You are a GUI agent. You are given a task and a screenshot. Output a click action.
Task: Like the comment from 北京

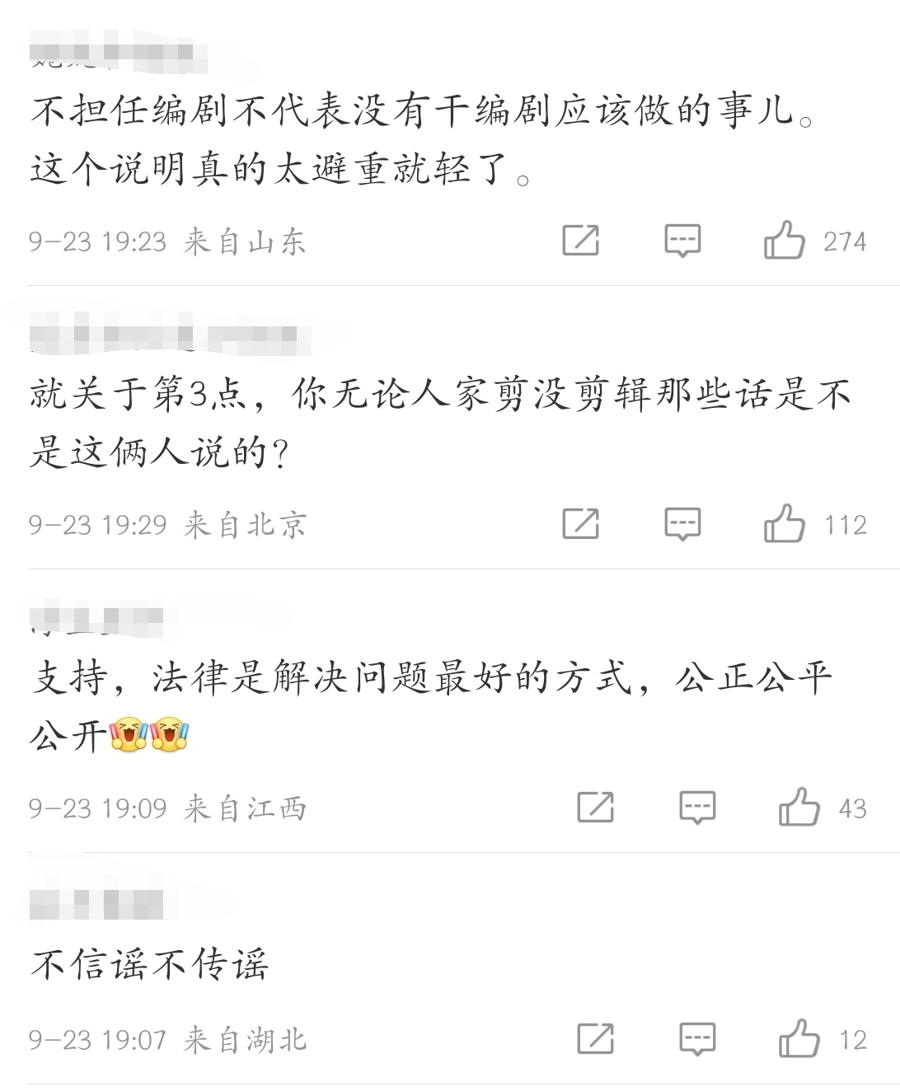(x=784, y=524)
